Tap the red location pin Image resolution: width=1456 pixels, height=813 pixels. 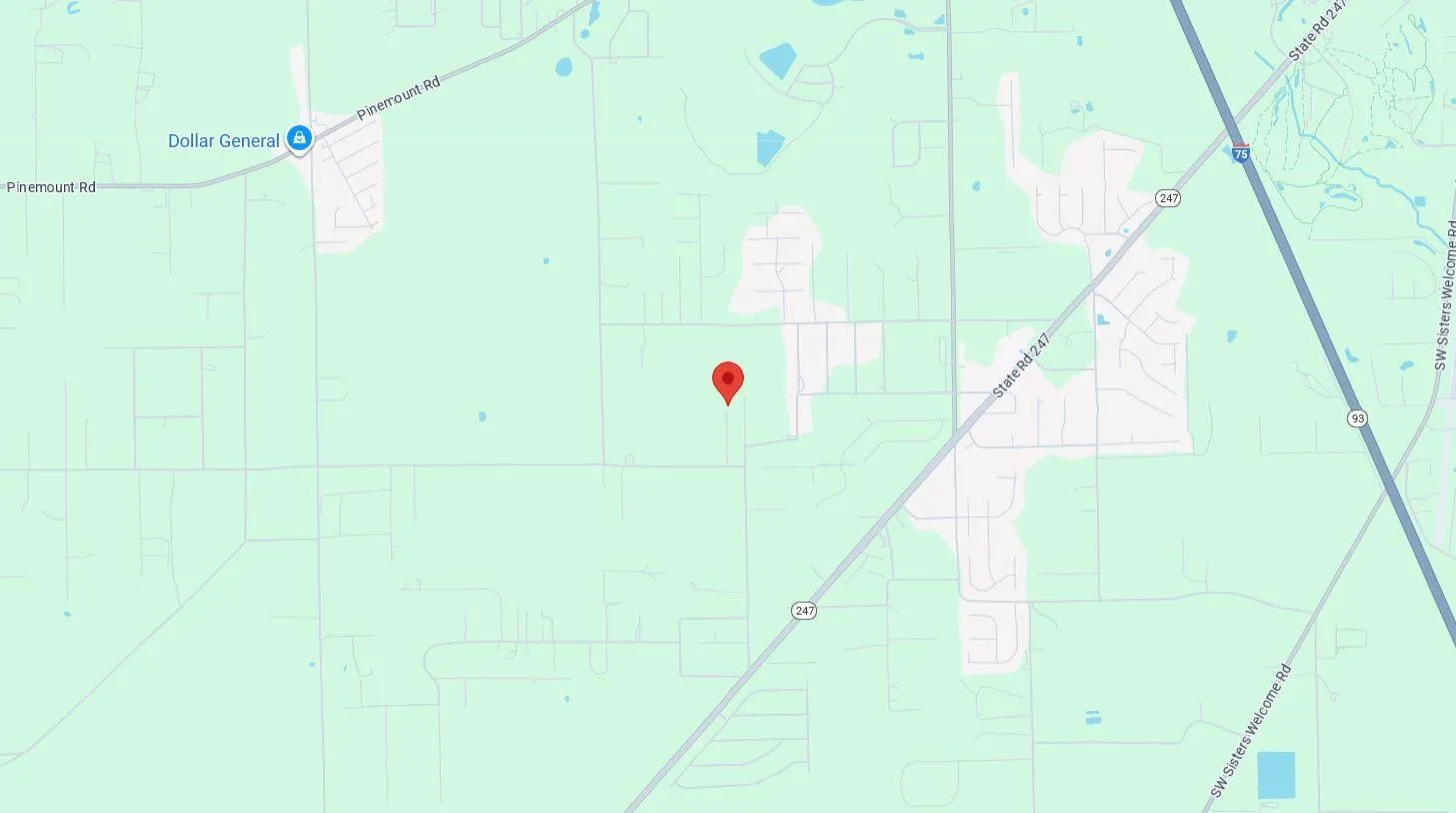tap(728, 382)
